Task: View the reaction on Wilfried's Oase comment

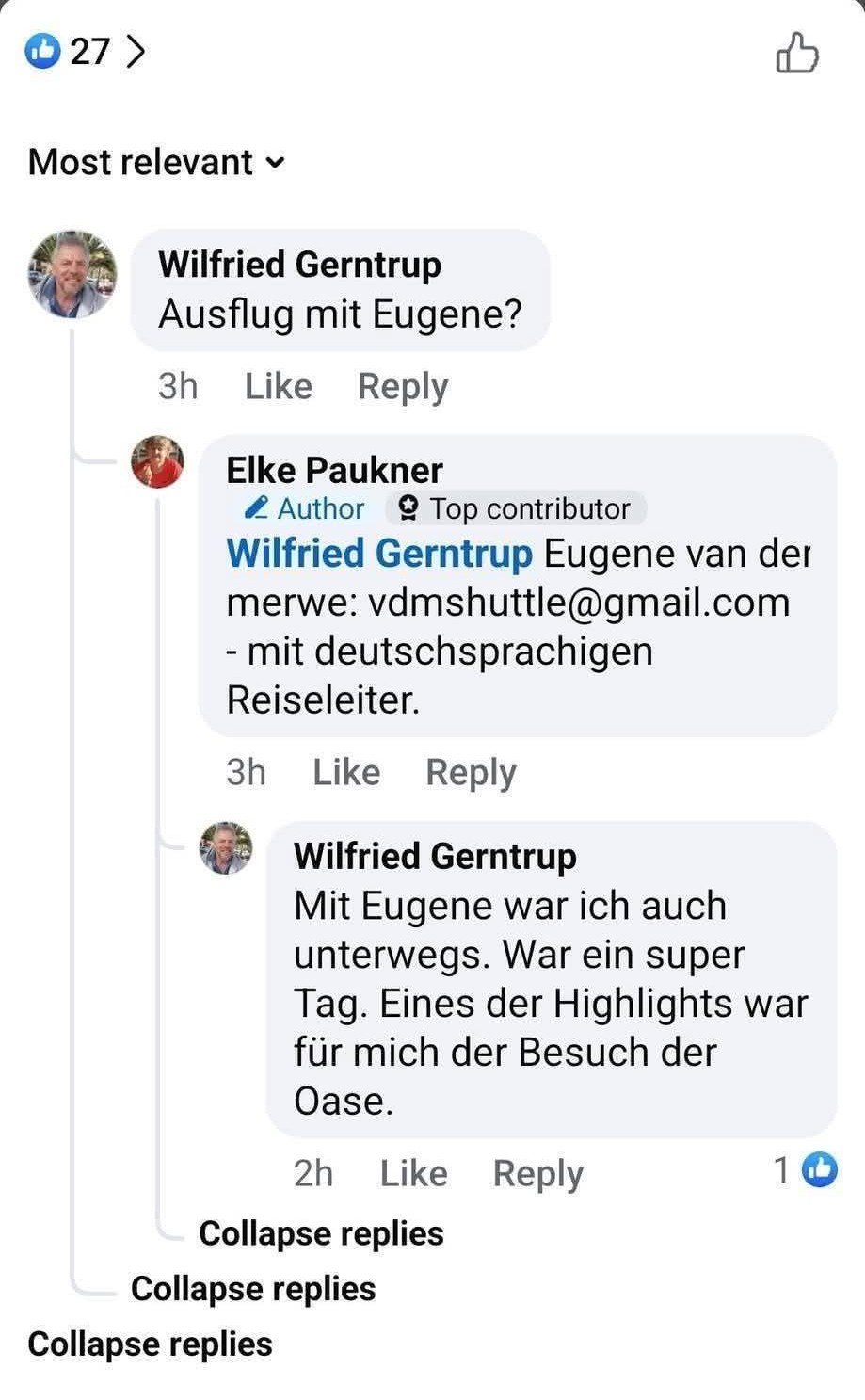Action: coord(806,1170)
